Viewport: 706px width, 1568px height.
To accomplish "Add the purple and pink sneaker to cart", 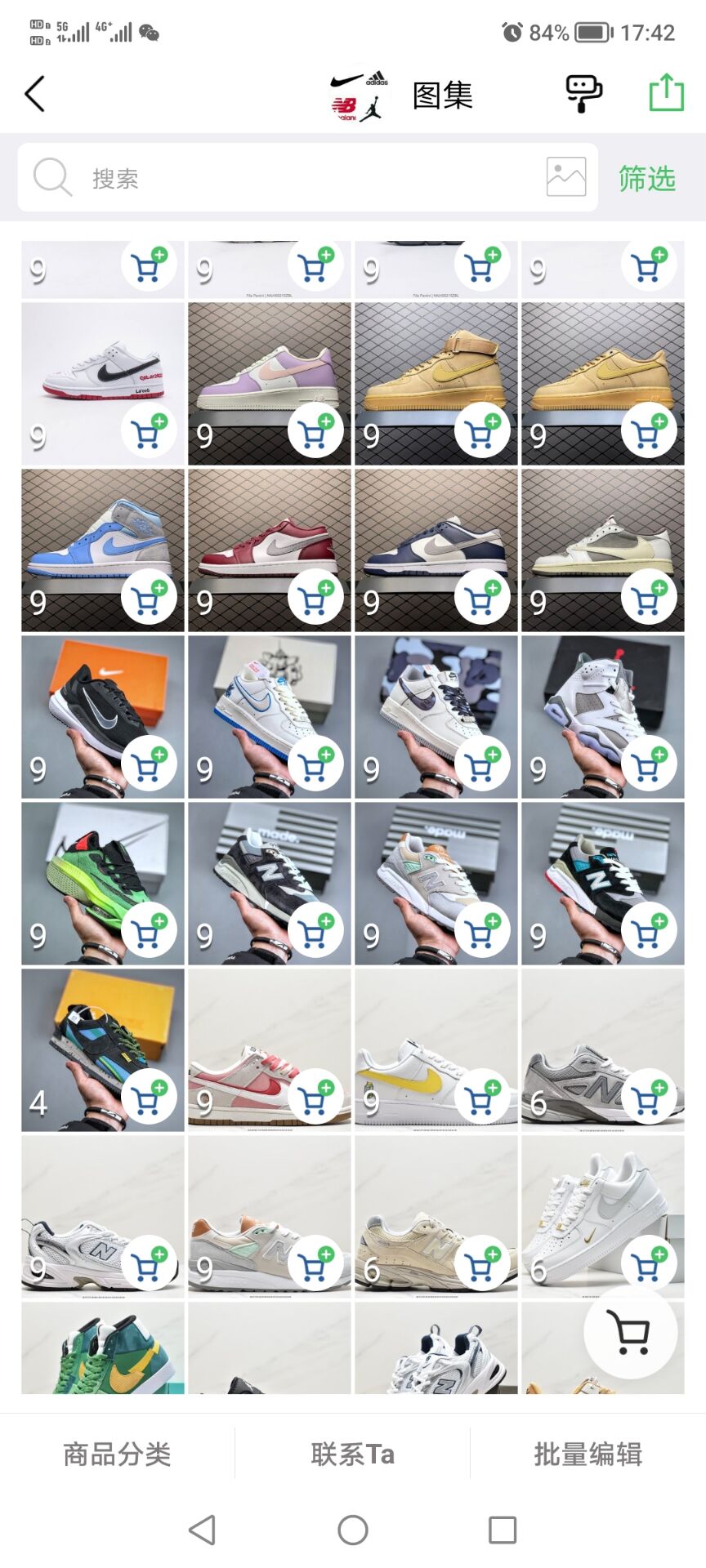I will tap(315, 431).
